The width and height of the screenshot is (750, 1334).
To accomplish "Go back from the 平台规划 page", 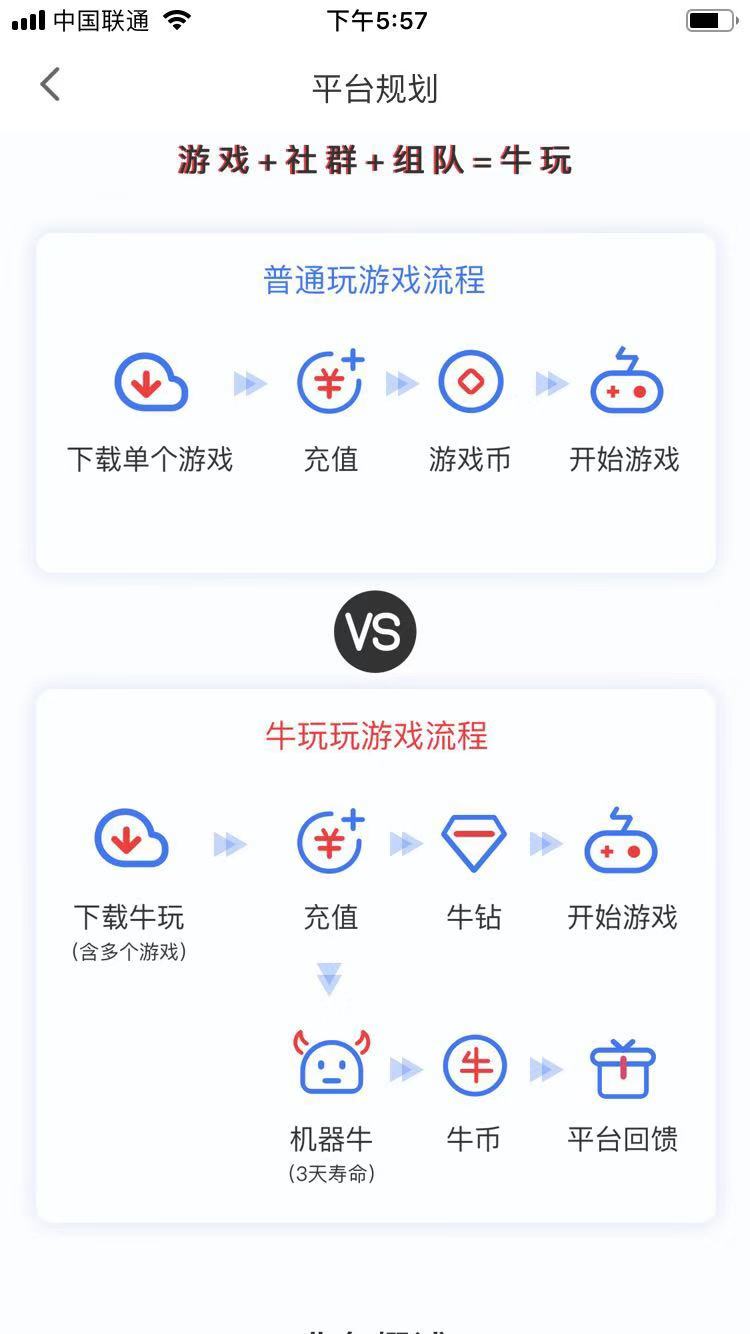I will [x=50, y=86].
